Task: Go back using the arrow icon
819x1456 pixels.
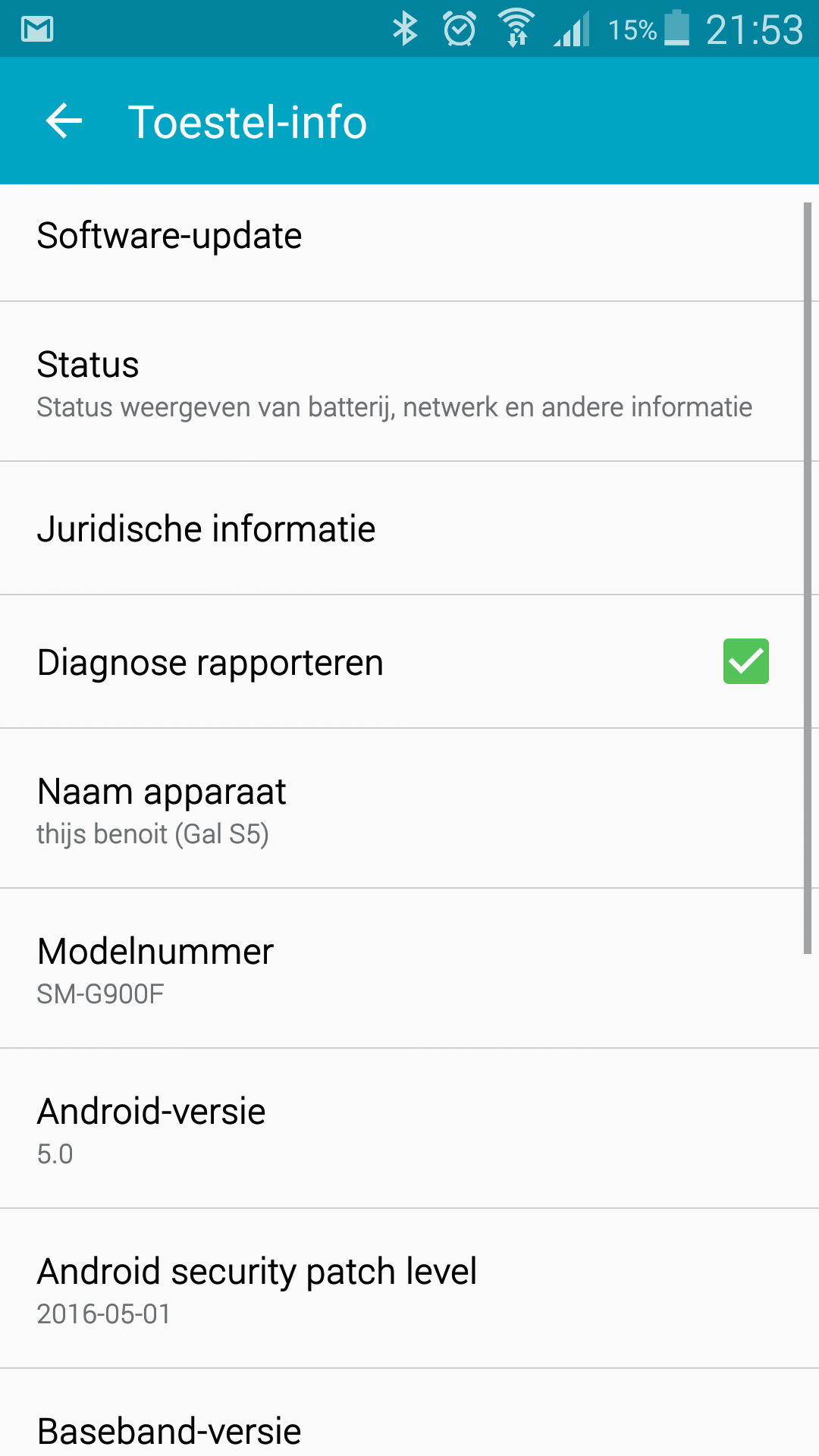Action: click(64, 121)
